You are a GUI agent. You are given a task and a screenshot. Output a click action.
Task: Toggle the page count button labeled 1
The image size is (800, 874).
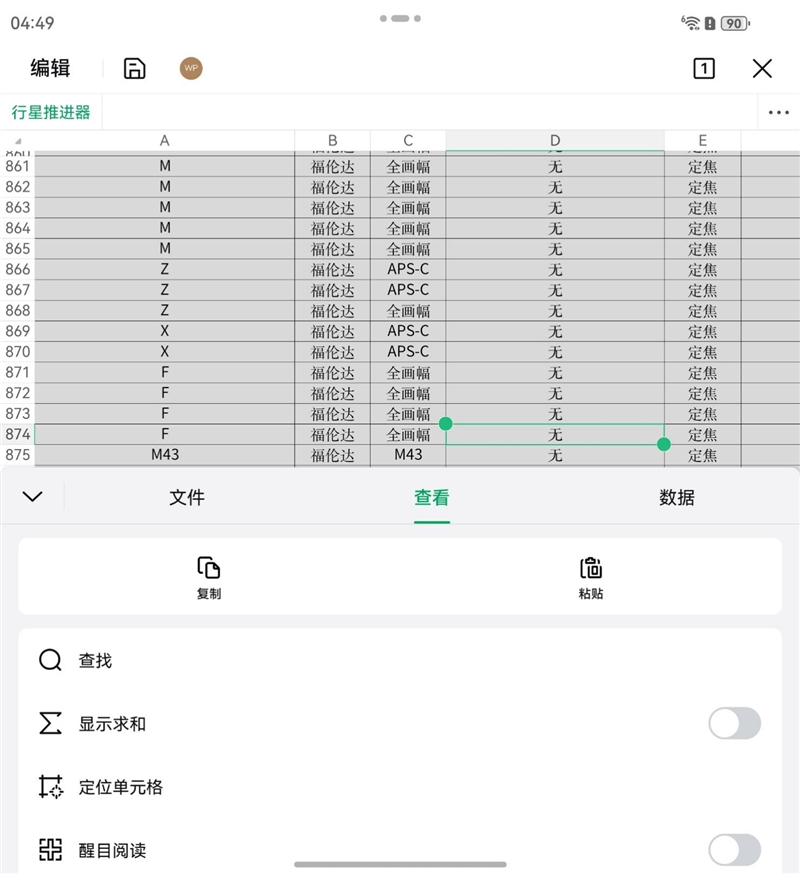point(703,68)
